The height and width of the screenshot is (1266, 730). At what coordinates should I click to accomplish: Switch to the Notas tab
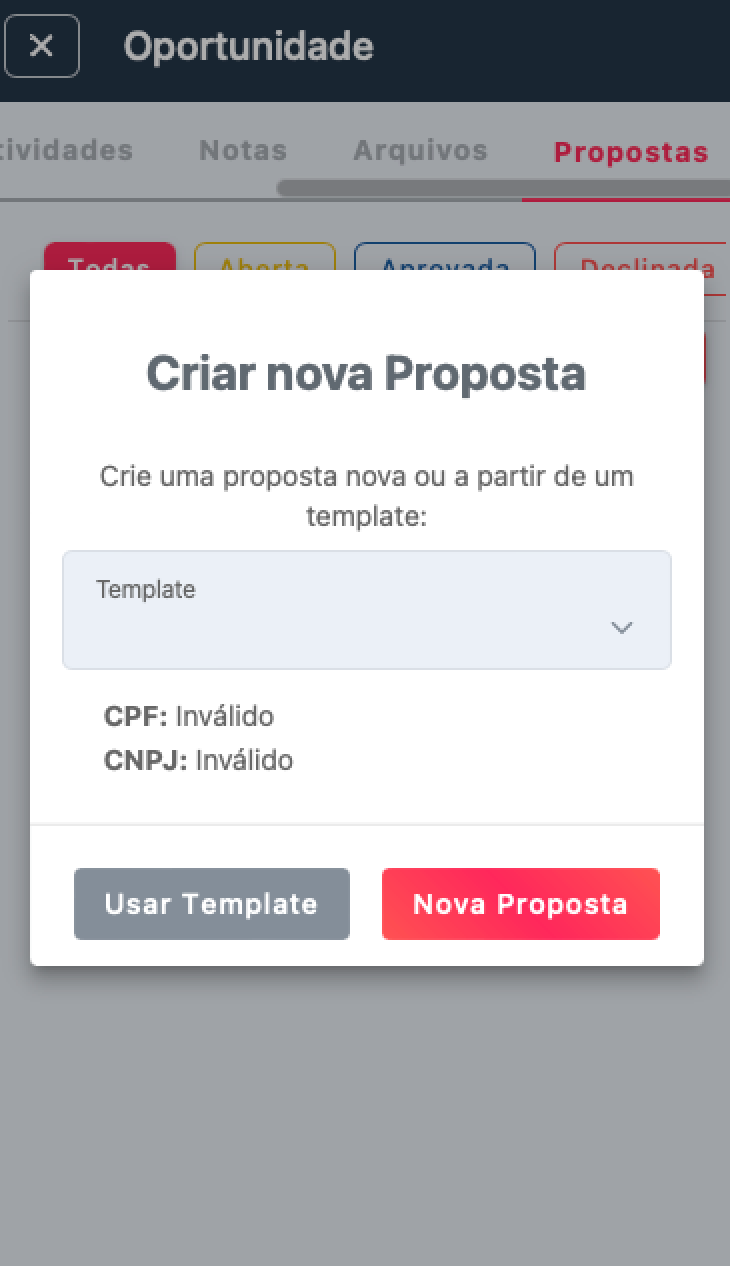pyautogui.click(x=243, y=151)
